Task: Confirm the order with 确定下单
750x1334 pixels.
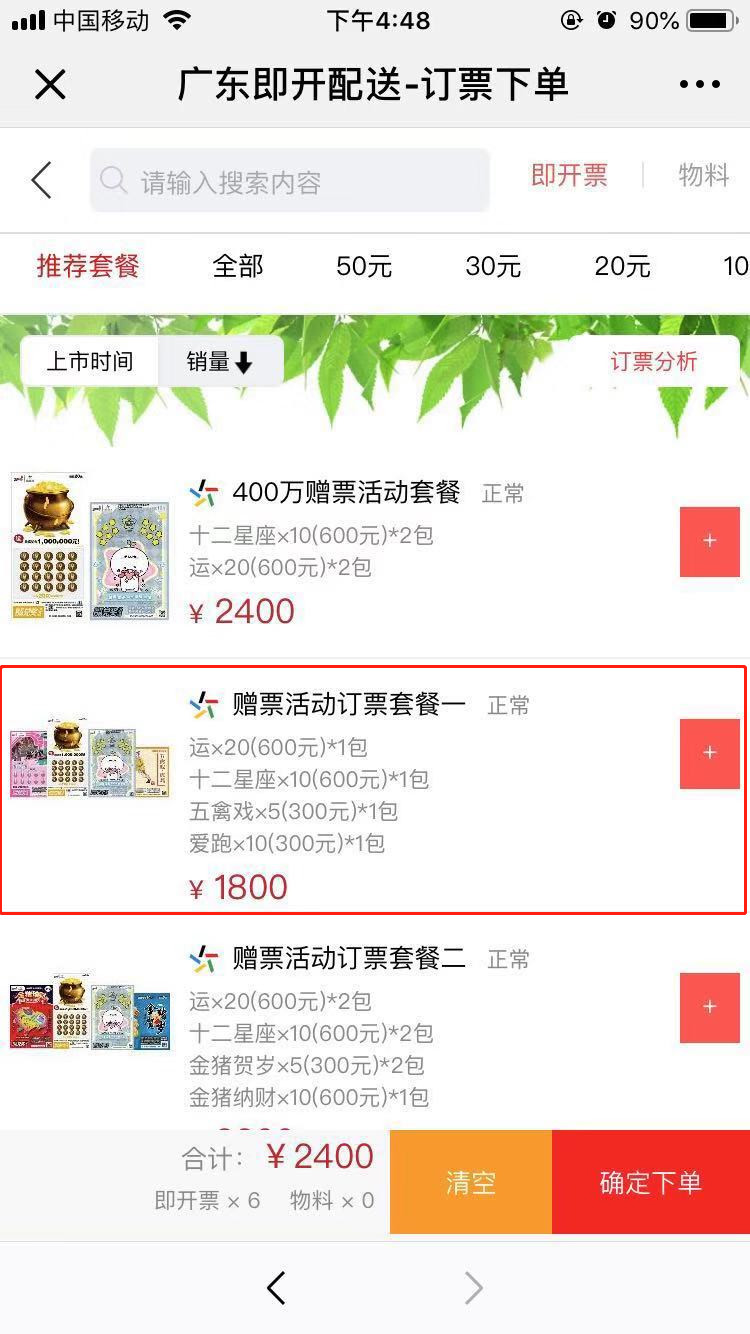Action: coord(650,1182)
